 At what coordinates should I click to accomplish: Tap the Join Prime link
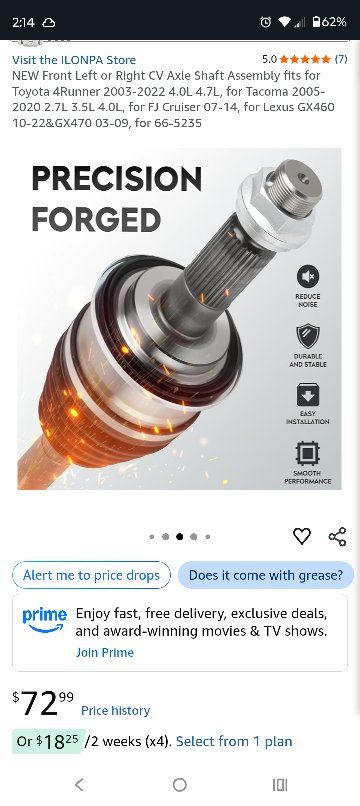pyautogui.click(x=104, y=652)
